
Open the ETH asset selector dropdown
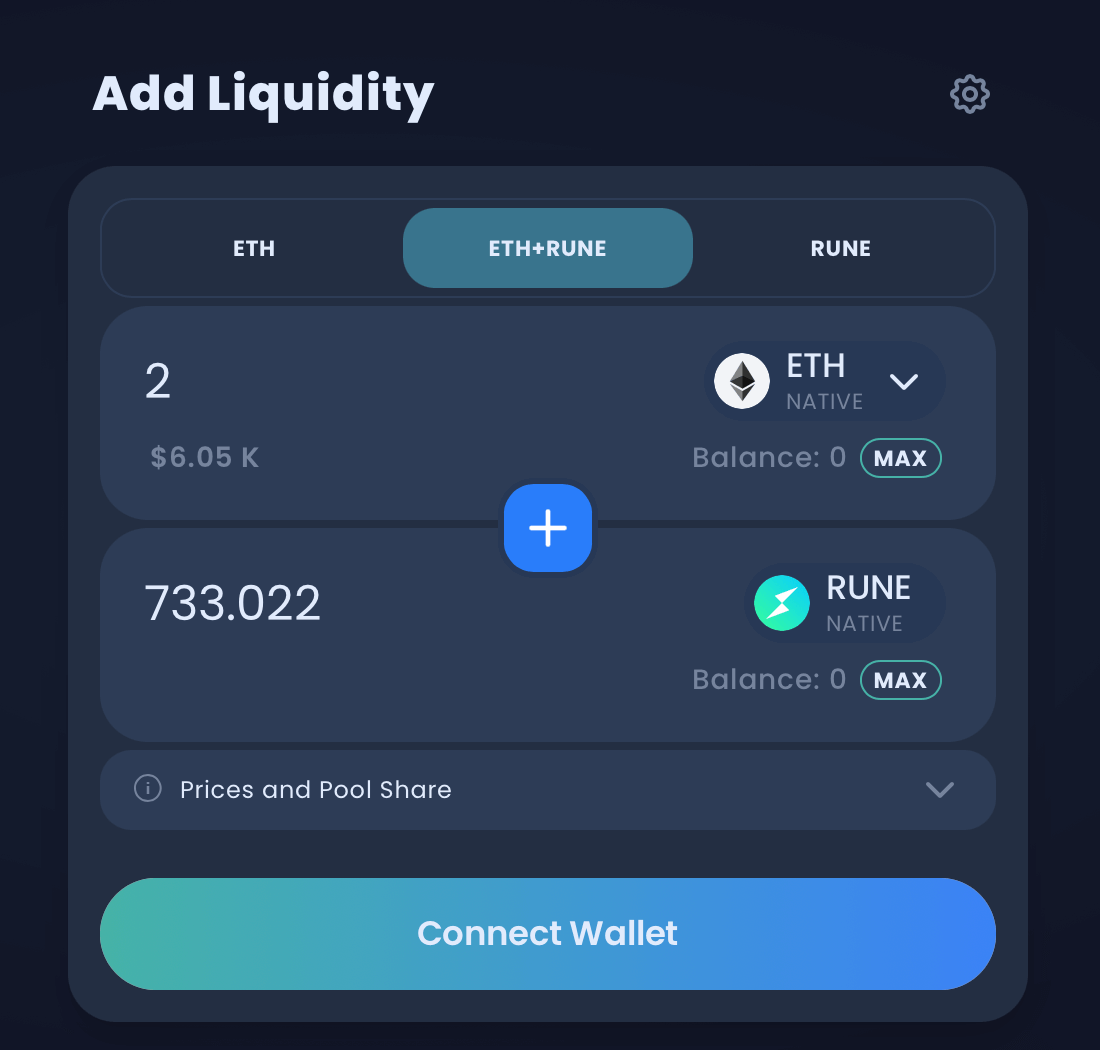(x=825, y=382)
